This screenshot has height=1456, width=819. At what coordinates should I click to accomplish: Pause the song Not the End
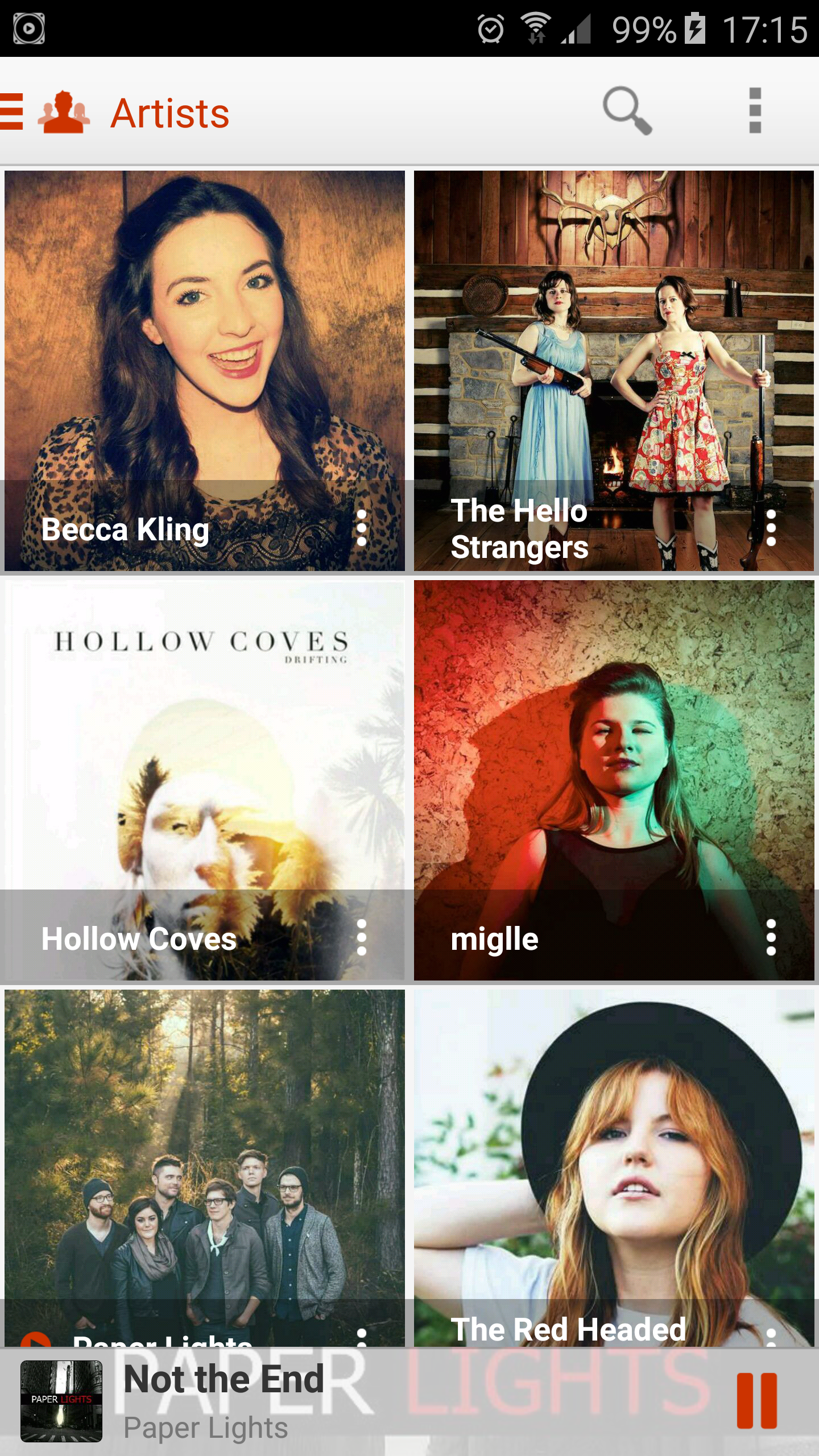coord(756,1401)
